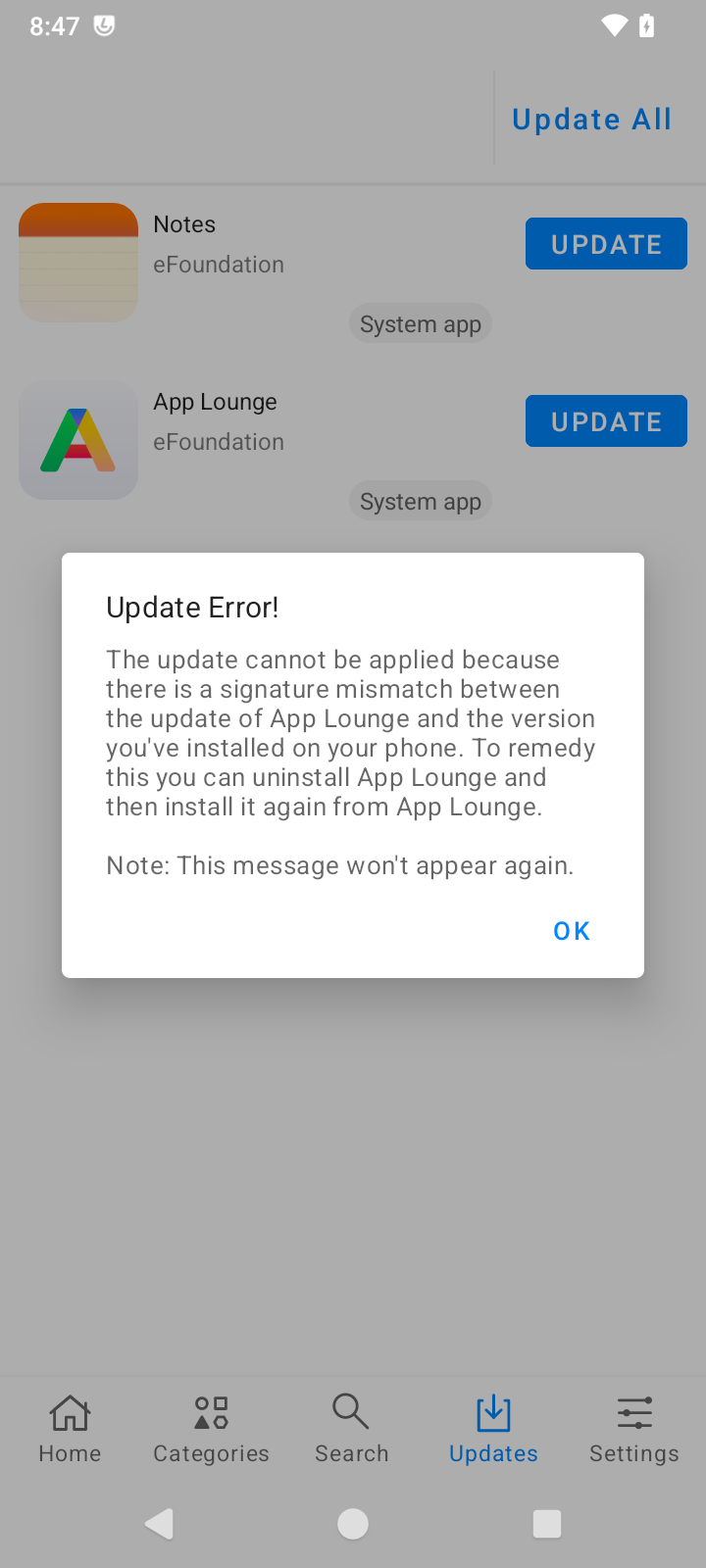Viewport: 706px width, 1568px height.
Task: Open the Settings tab
Action: pos(634,1430)
